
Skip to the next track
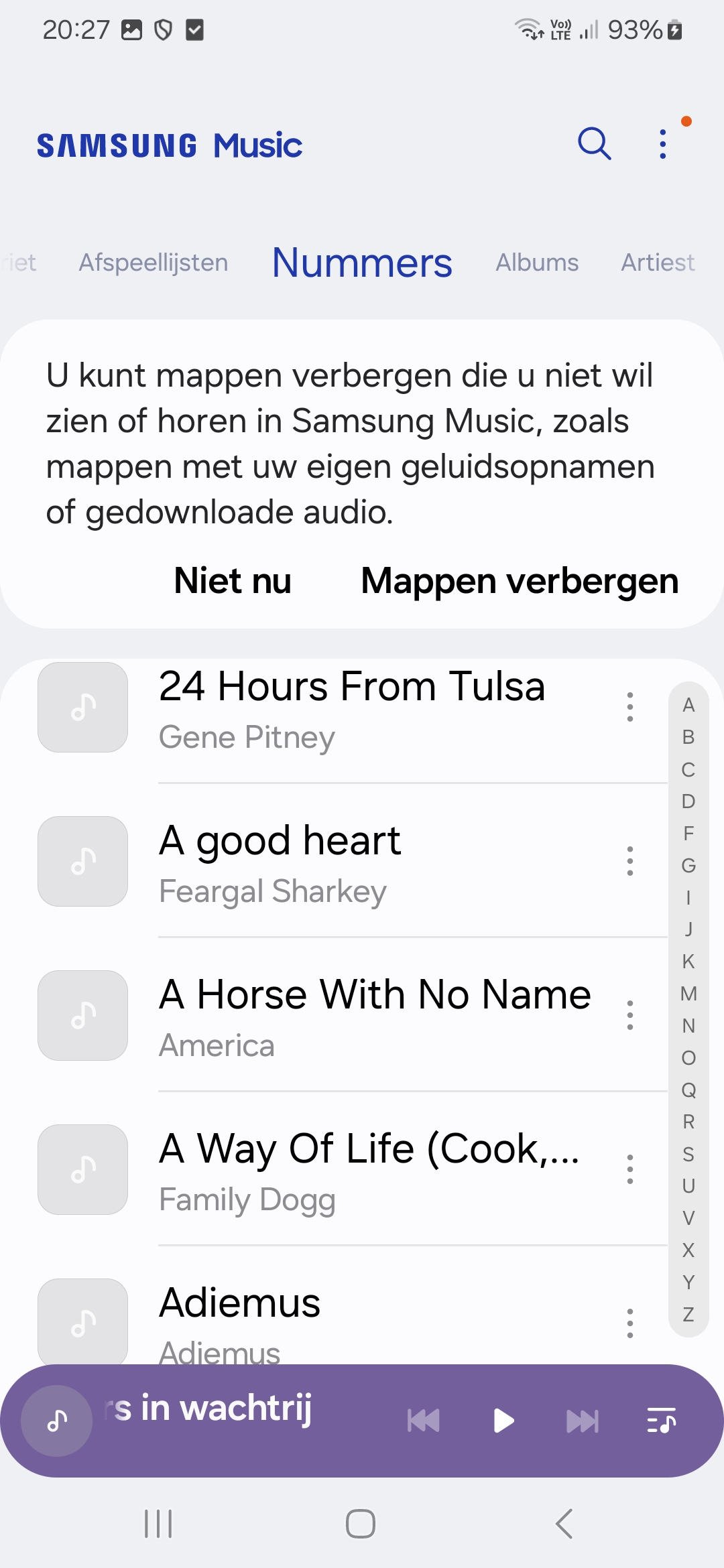click(582, 1421)
